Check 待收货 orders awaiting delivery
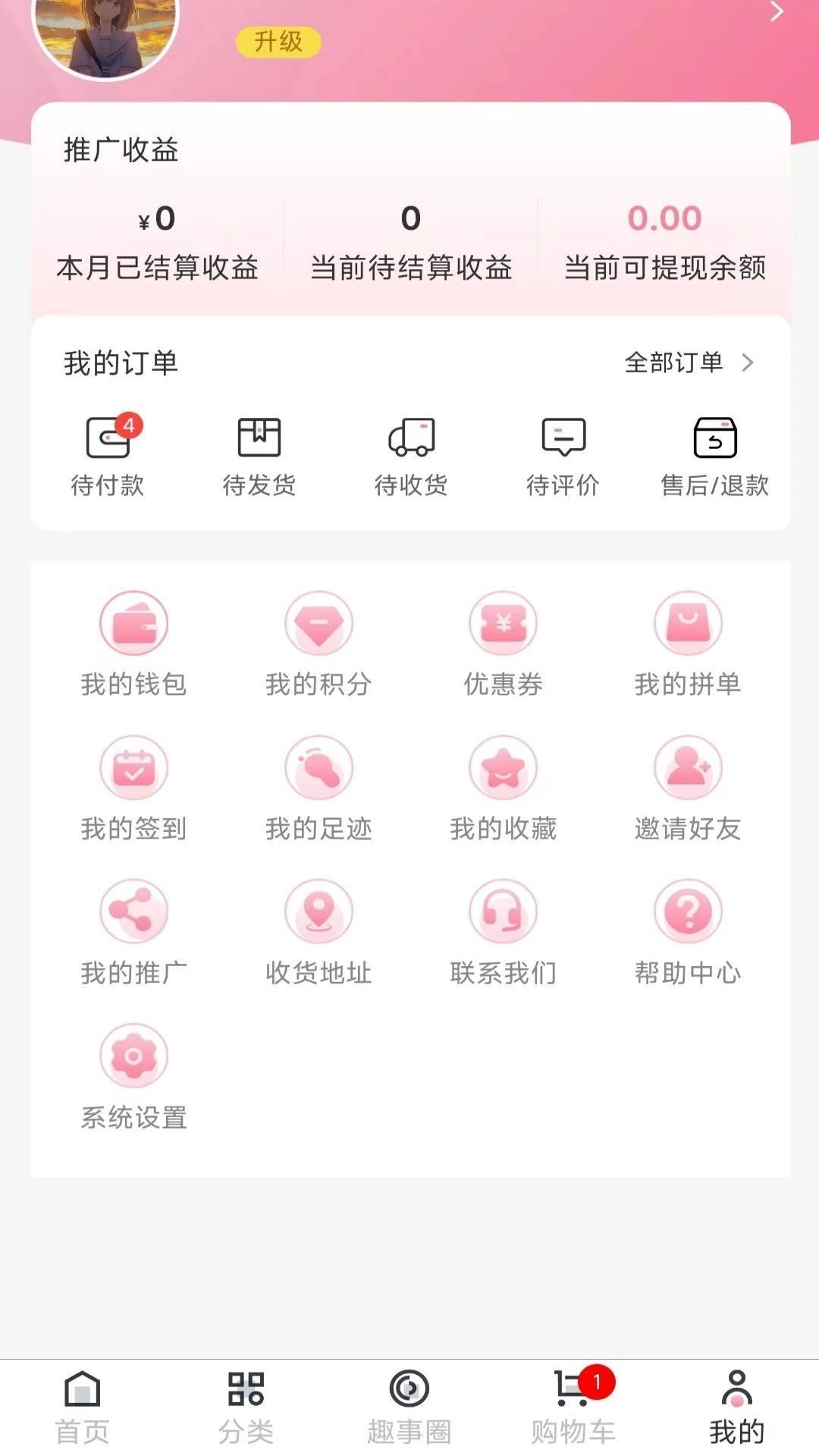 click(412, 455)
